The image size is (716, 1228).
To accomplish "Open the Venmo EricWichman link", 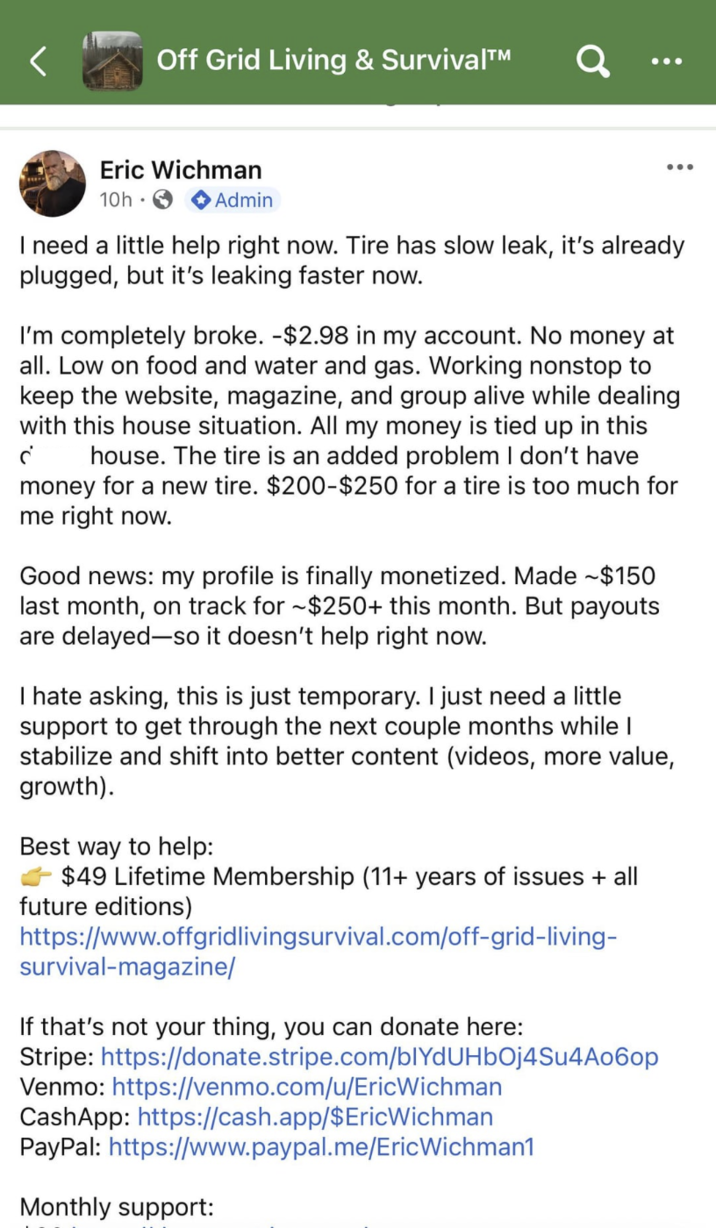I will click(306, 1086).
